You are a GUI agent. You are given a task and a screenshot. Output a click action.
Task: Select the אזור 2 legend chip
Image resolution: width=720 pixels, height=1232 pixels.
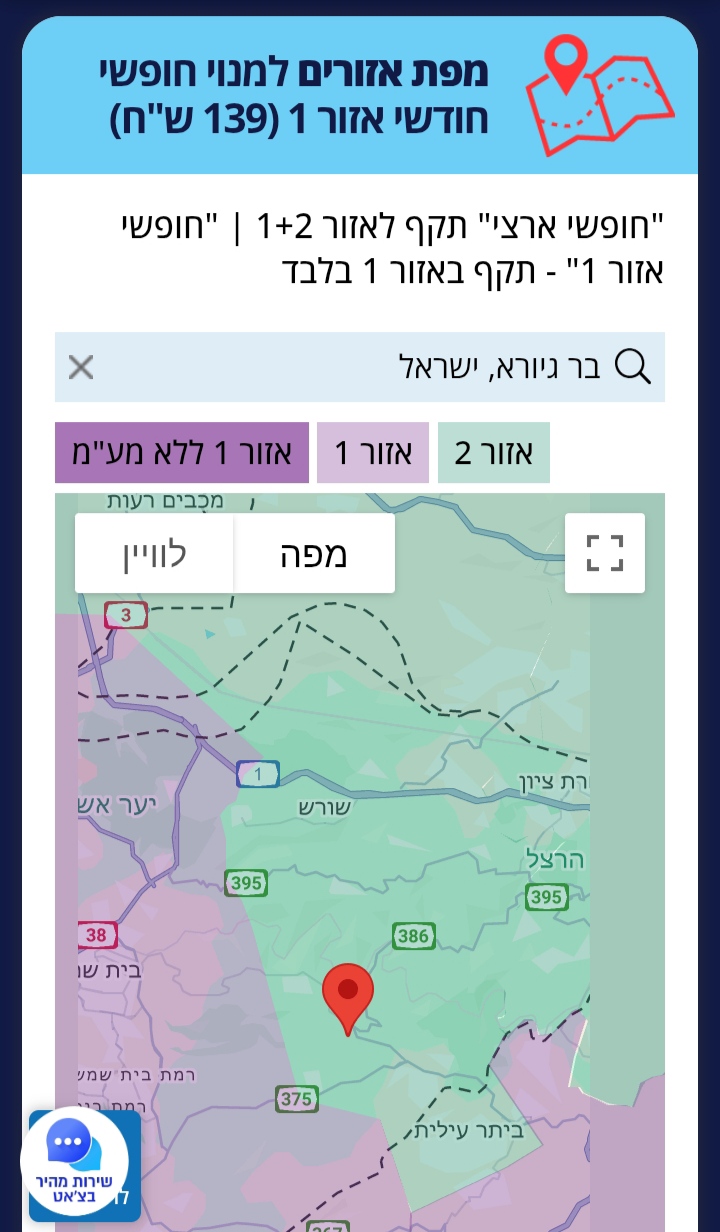point(493,453)
